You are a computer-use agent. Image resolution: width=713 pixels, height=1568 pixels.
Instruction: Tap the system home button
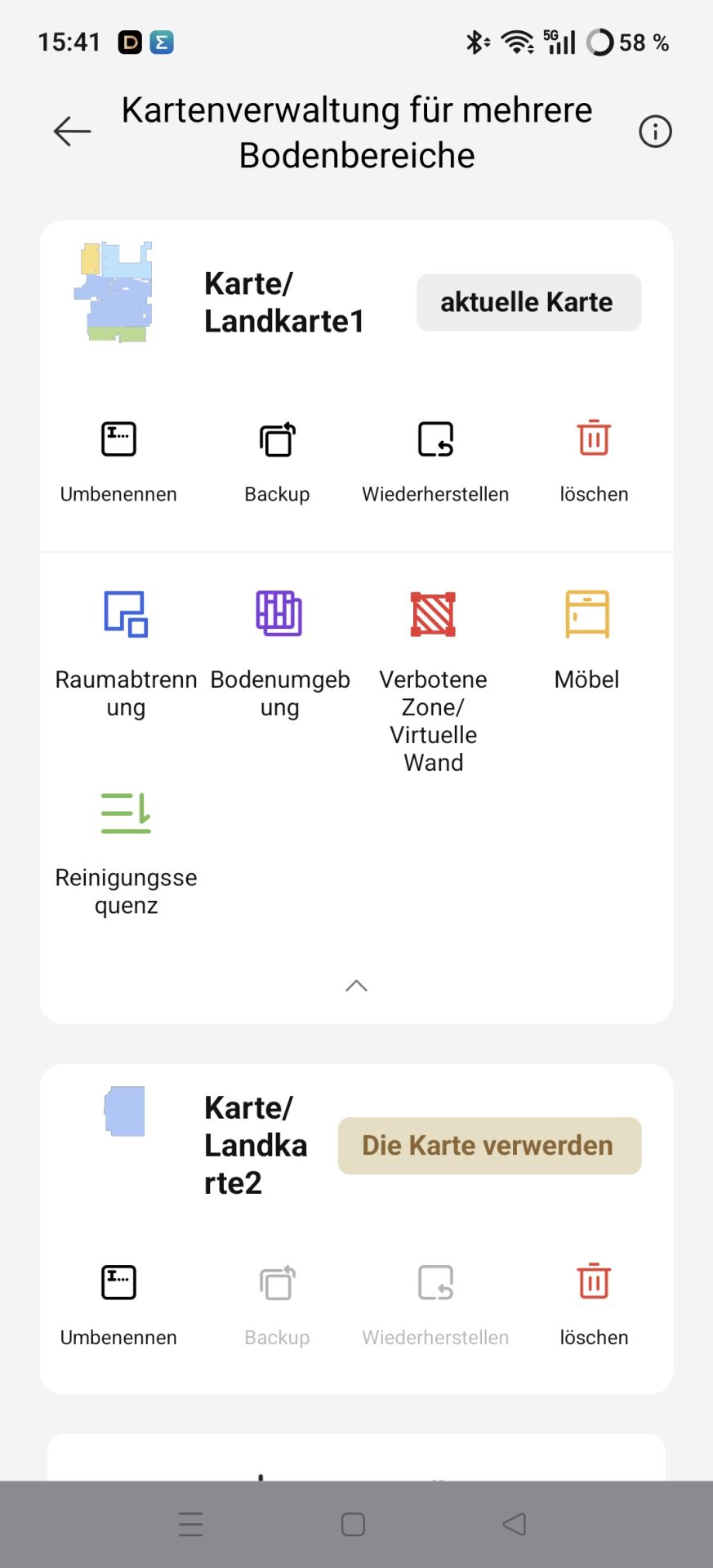[x=353, y=1524]
